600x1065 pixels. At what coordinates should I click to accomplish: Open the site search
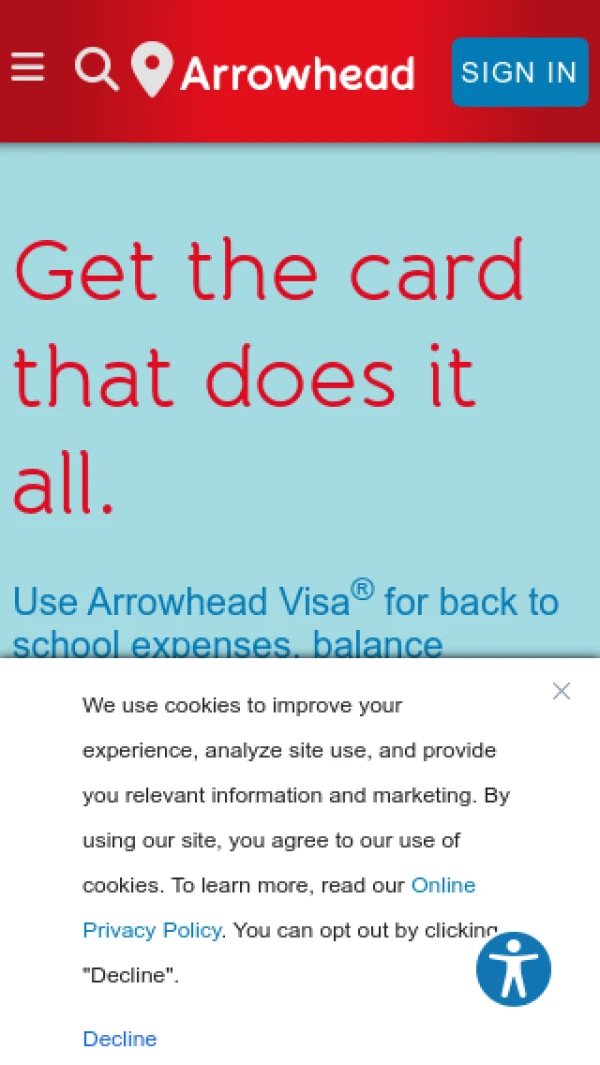click(x=96, y=69)
